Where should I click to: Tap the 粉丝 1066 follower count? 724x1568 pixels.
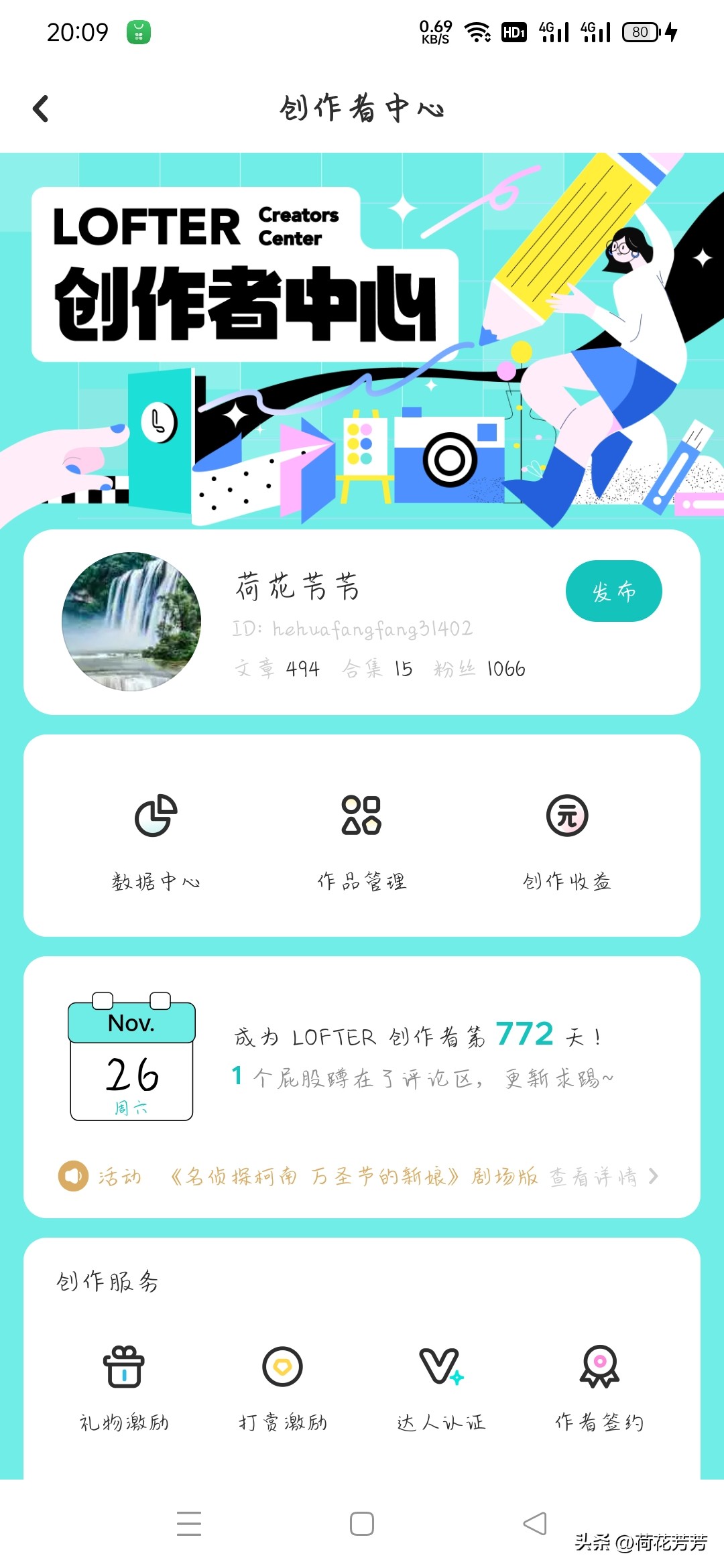478,667
